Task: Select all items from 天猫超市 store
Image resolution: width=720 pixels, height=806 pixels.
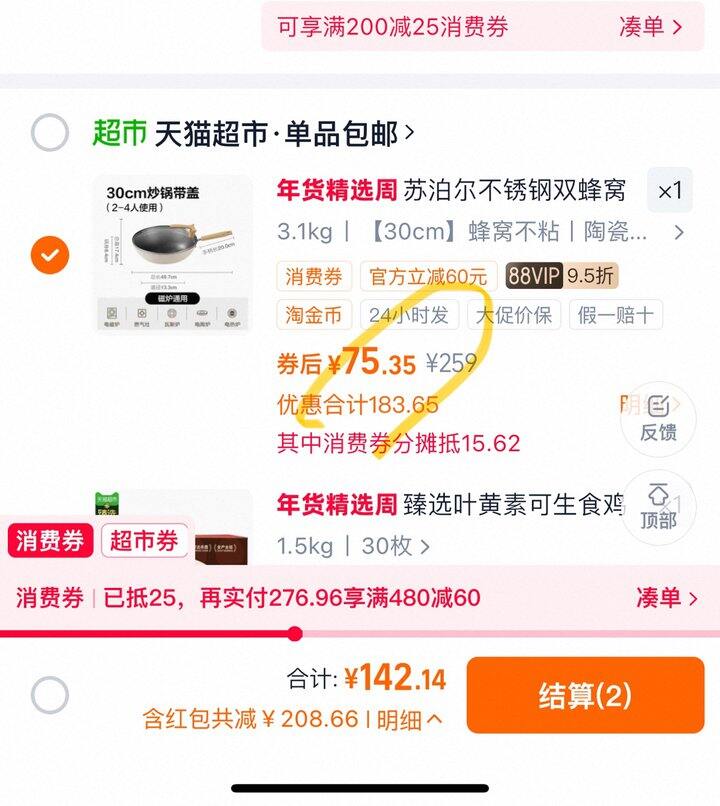Action: coord(49,133)
